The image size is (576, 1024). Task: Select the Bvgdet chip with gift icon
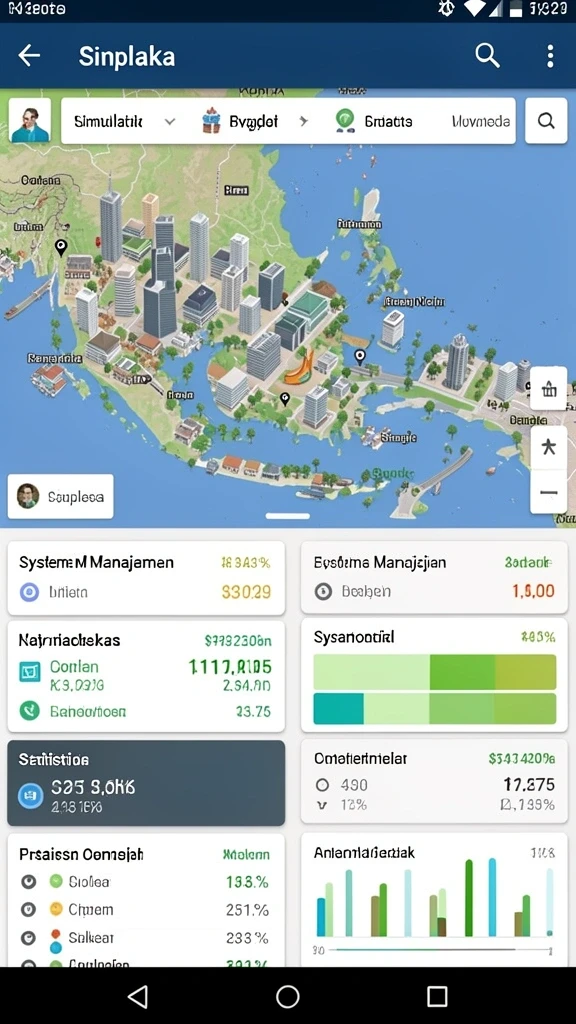coord(241,121)
